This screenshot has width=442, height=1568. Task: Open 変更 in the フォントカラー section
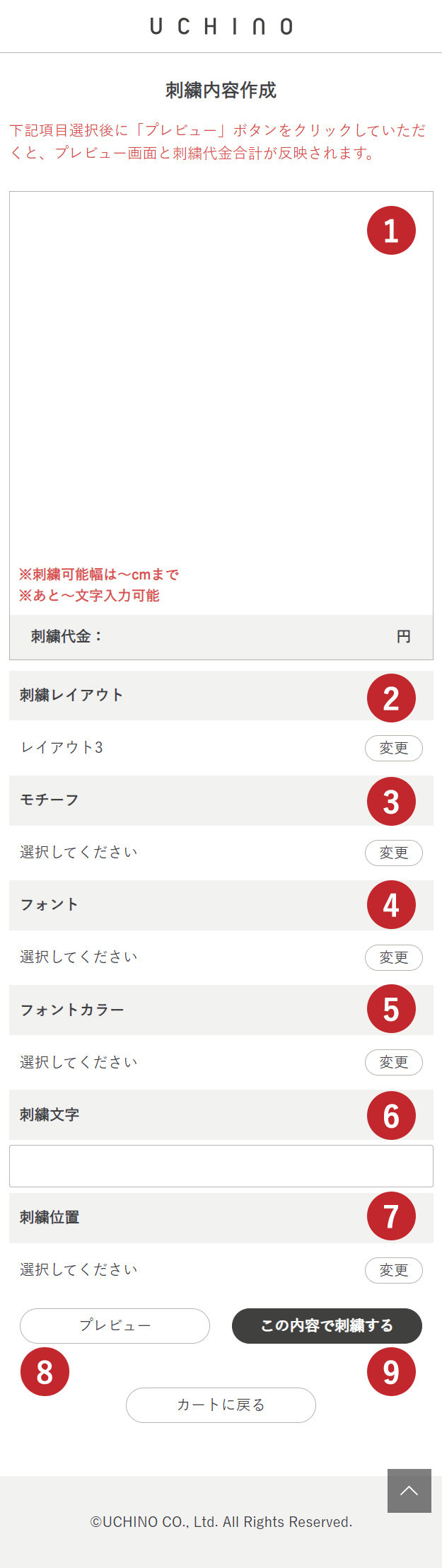393,1062
